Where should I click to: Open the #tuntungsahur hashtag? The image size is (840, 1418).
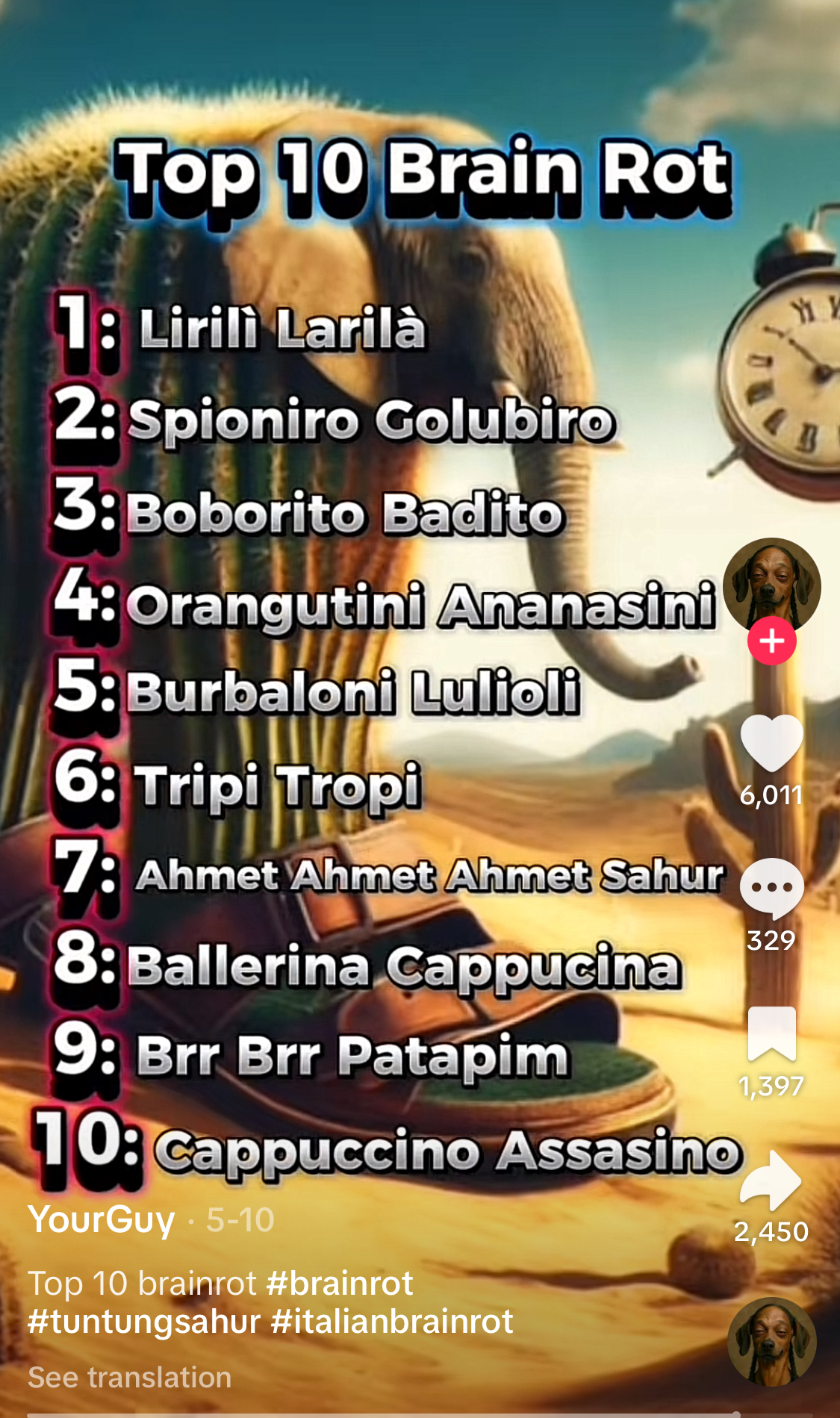(145, 1322)
